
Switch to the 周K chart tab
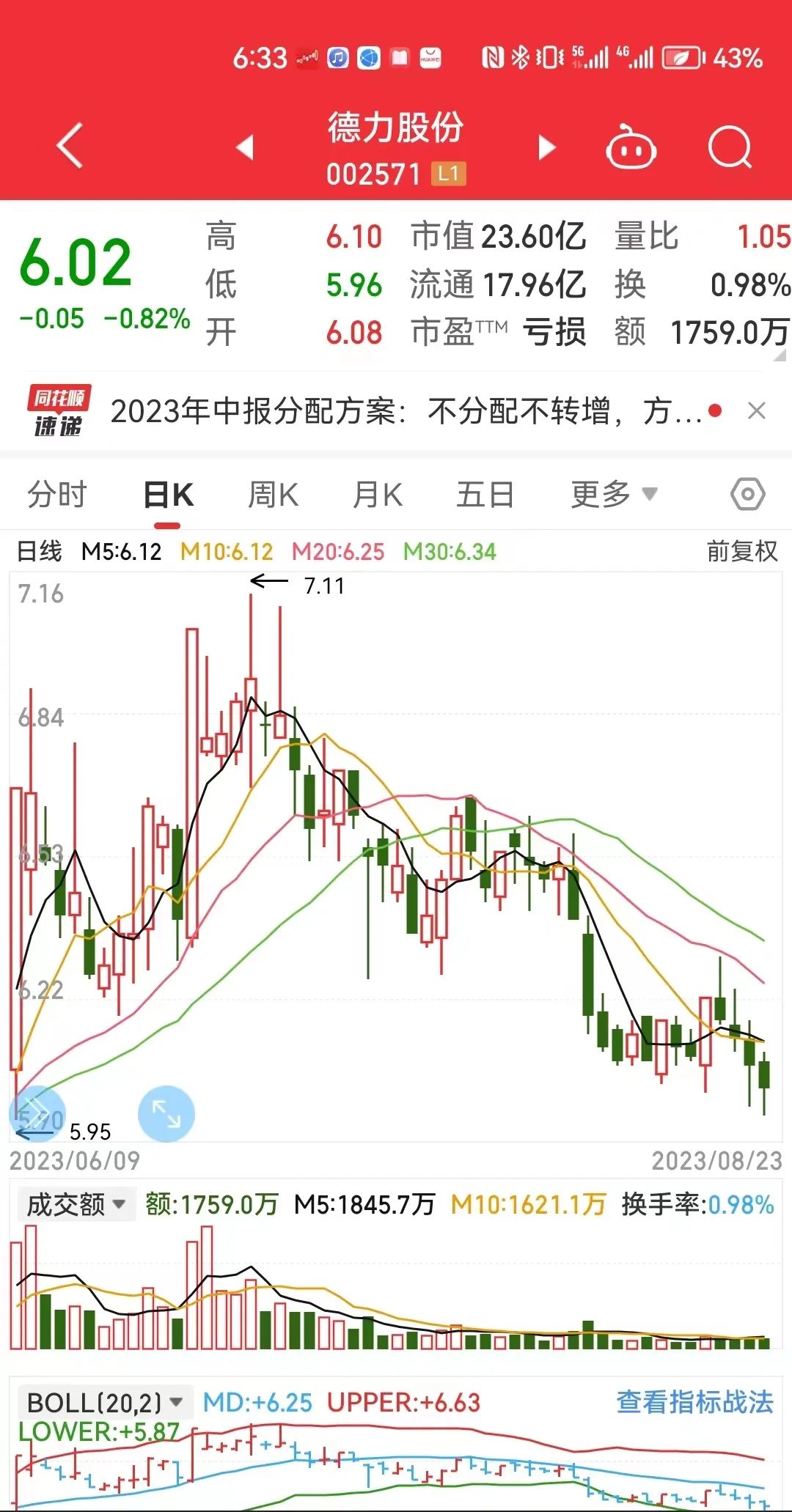[273, 495]
